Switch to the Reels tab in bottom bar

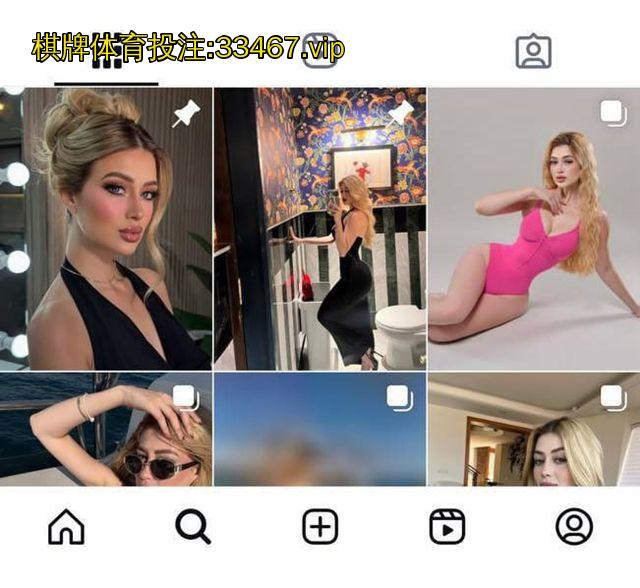point(447,527)
